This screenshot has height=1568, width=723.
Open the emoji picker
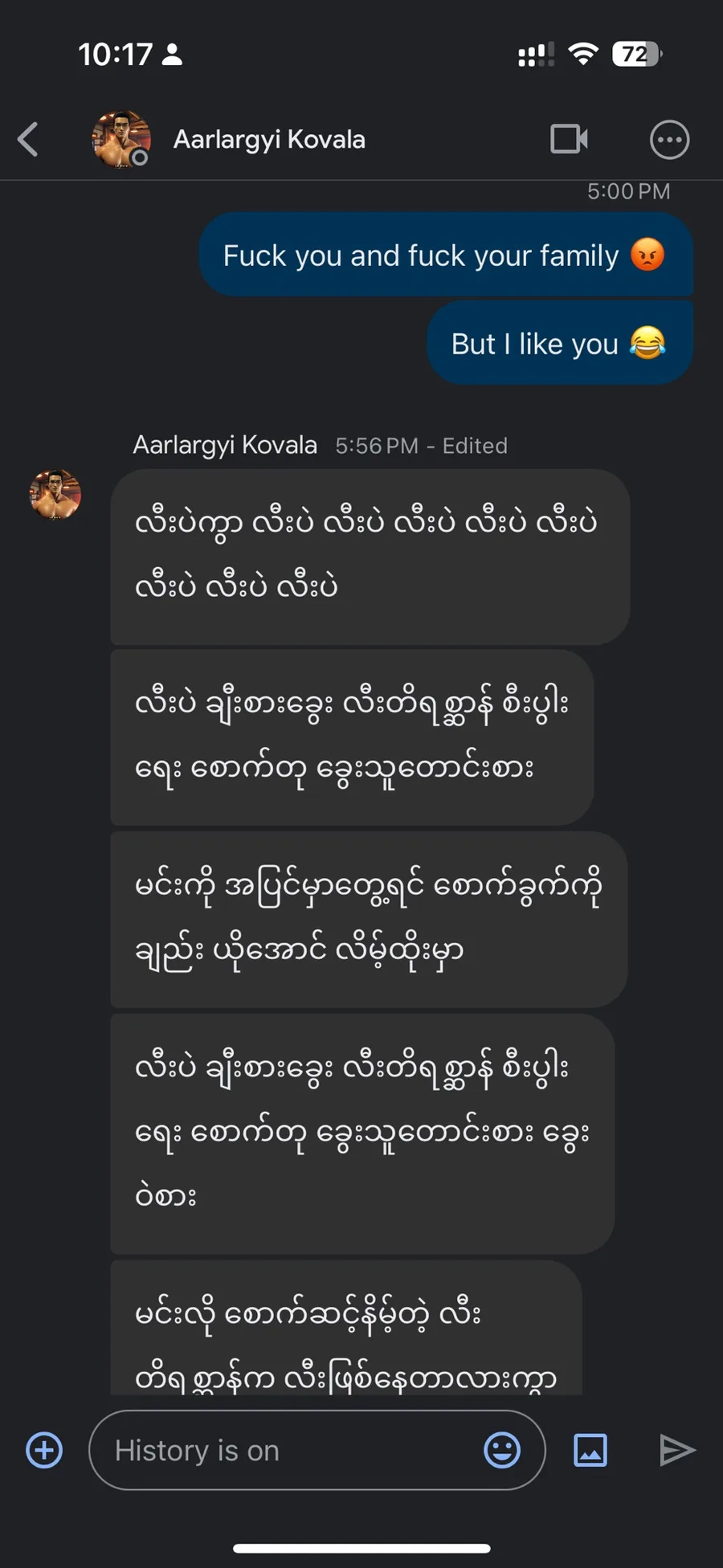tap(502, 1450)
